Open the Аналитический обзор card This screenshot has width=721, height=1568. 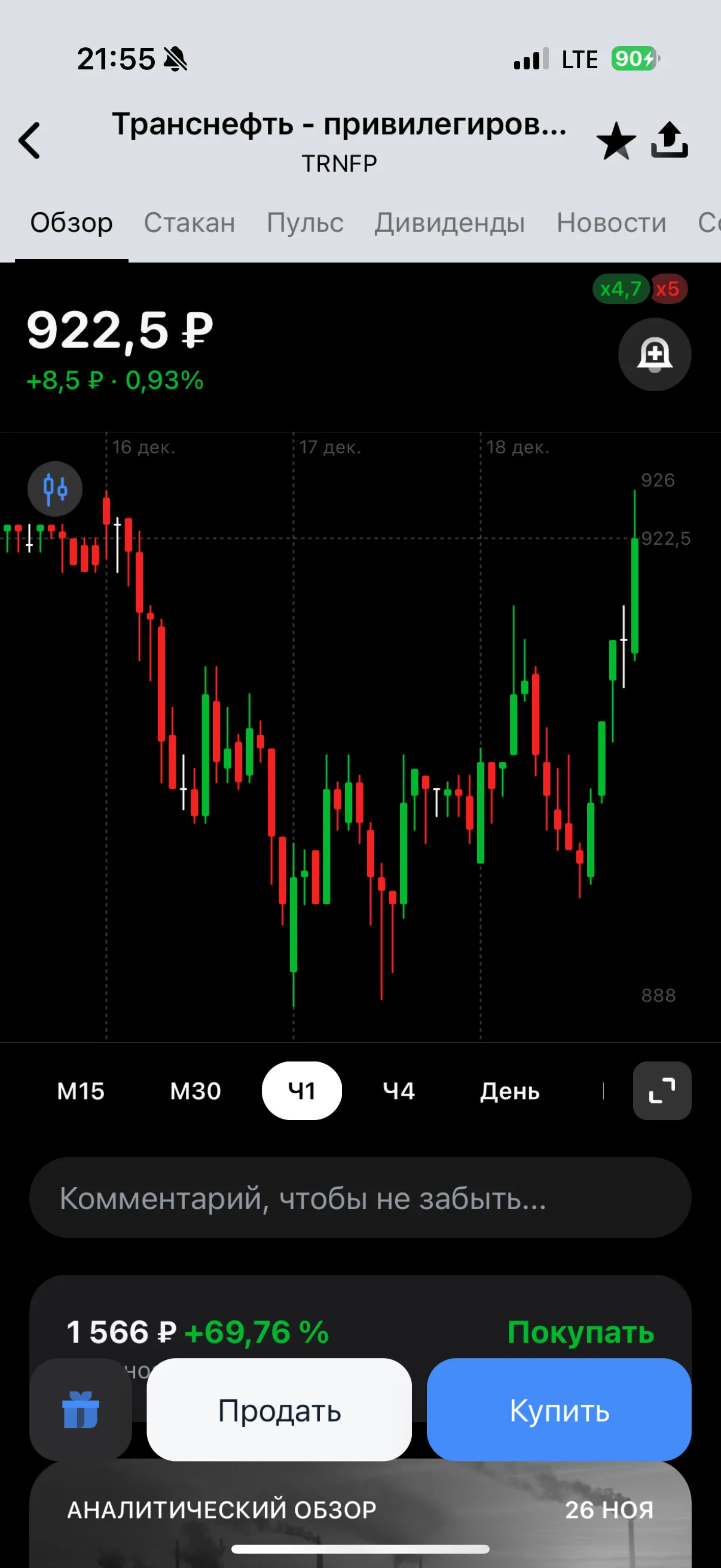360,1513
